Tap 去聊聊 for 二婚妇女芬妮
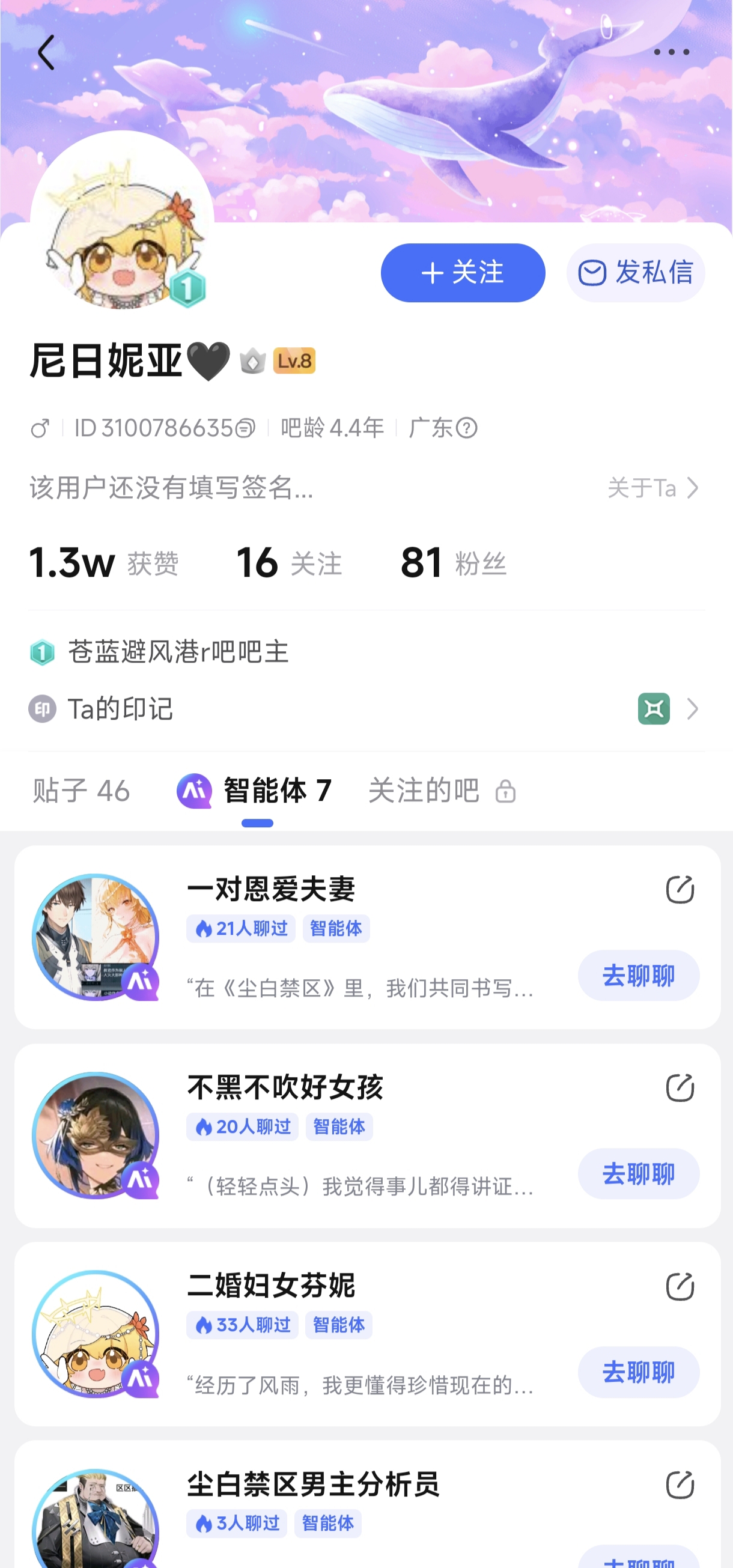 click(x=638, y=1373)
